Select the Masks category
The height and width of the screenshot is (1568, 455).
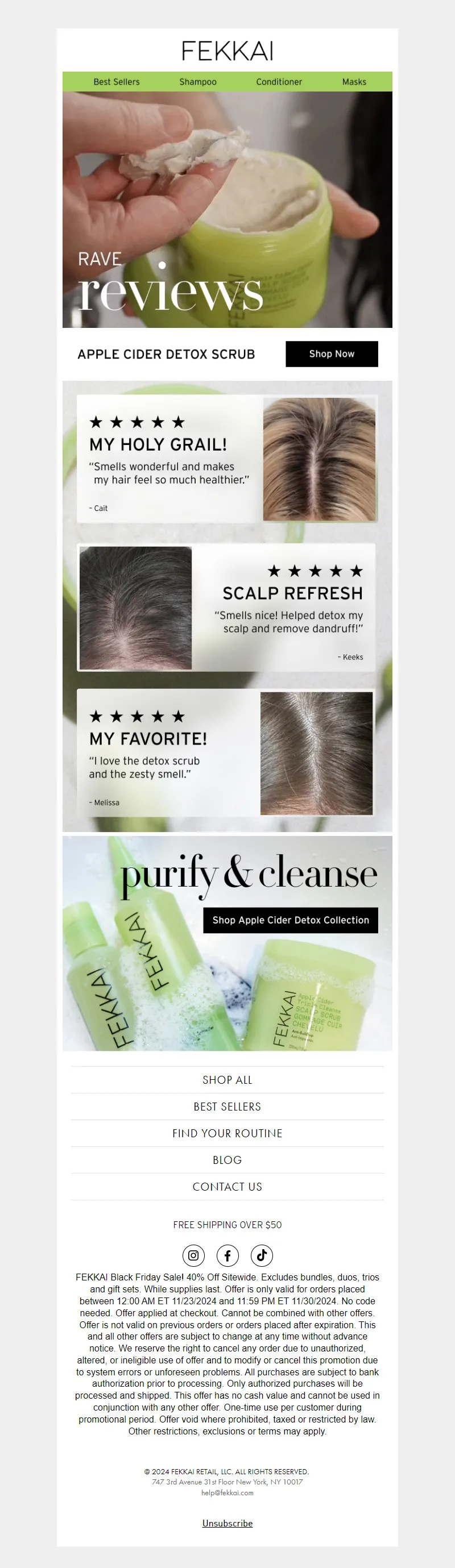pos(354,82)
